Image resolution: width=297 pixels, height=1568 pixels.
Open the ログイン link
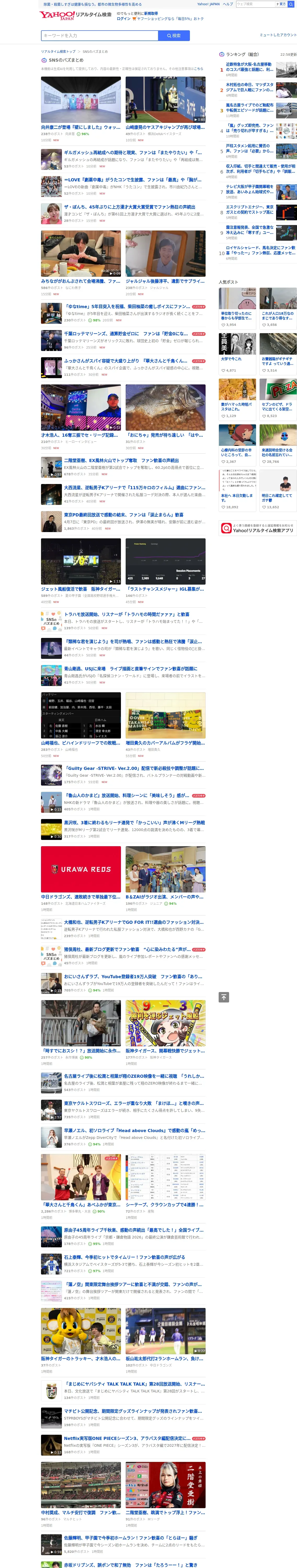(x=124, y=18)
